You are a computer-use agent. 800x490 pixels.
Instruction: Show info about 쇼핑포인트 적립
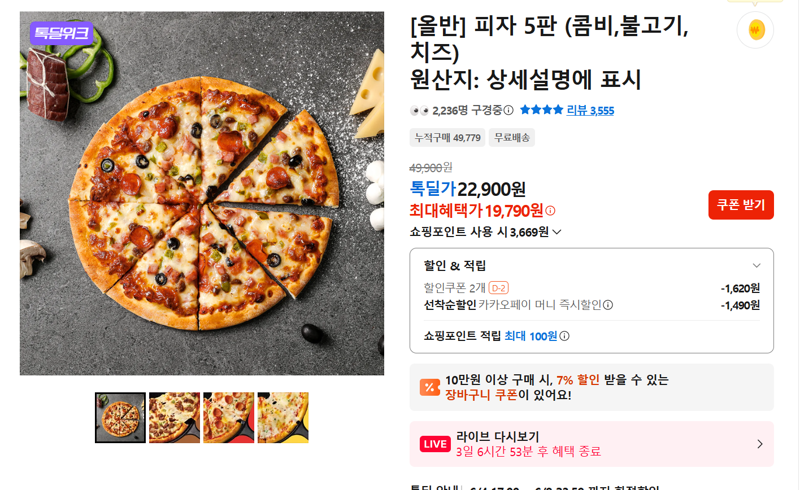click(x=564, y=336)
